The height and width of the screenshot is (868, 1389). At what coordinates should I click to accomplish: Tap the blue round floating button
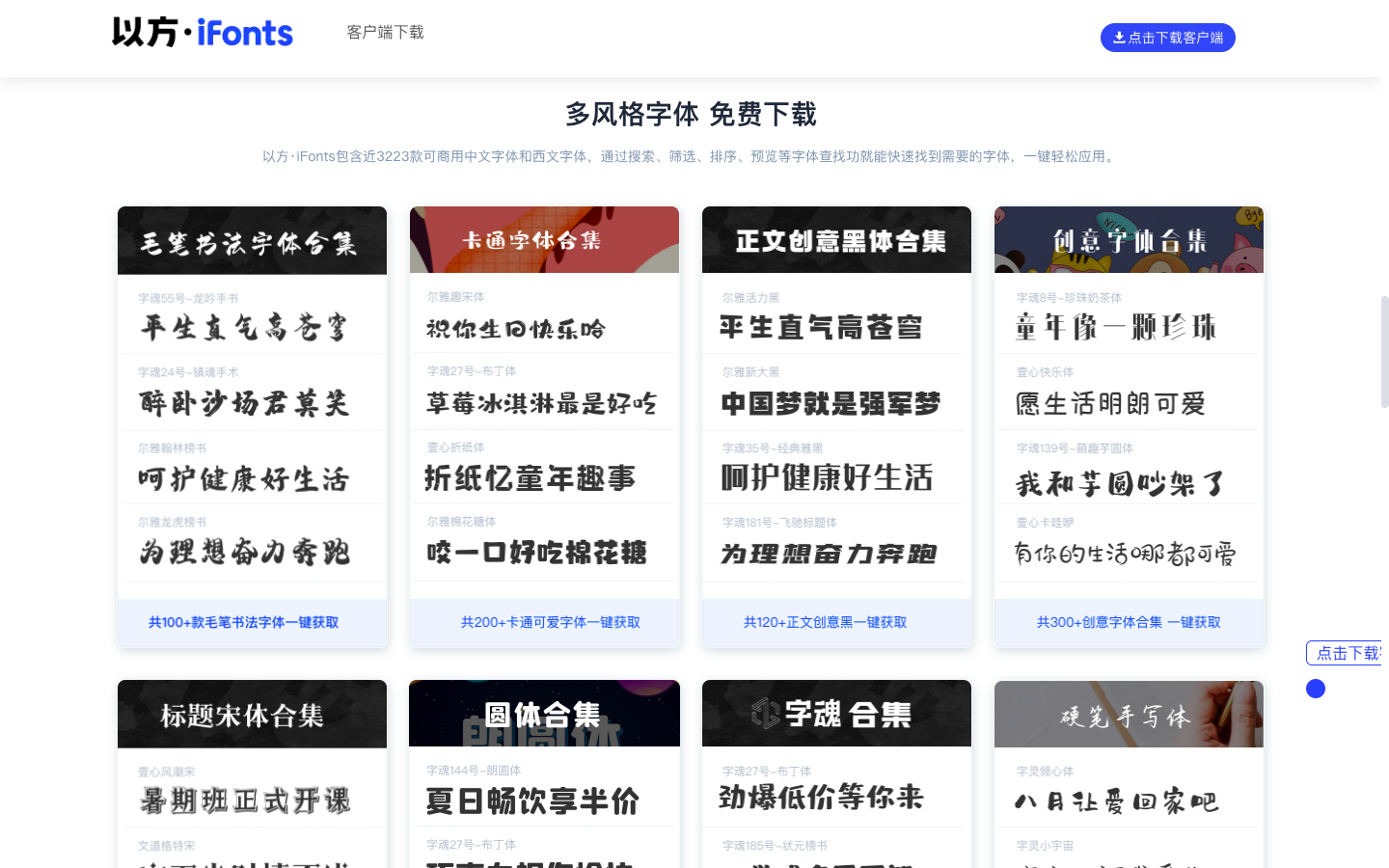1316,689
